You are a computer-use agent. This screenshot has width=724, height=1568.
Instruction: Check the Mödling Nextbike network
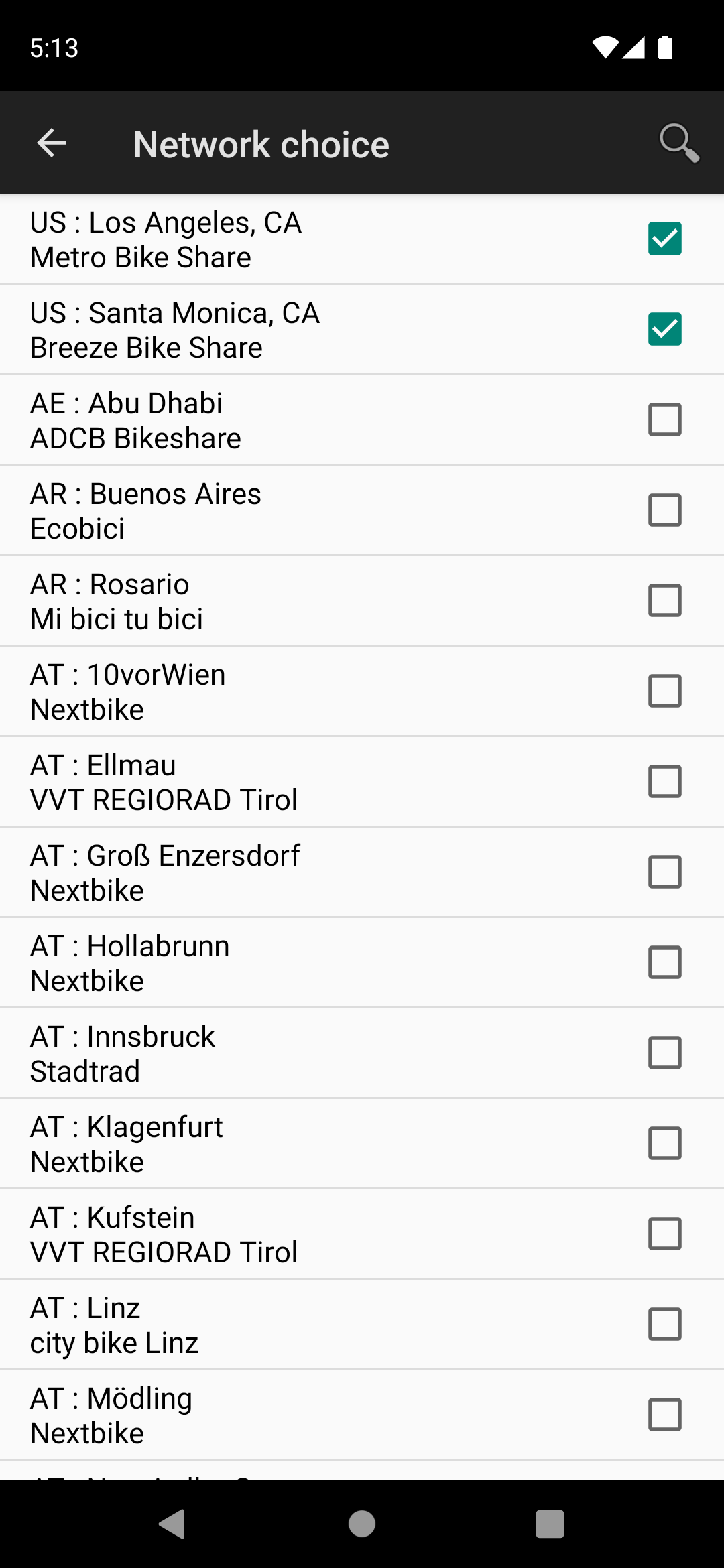tap(664, 1415)
